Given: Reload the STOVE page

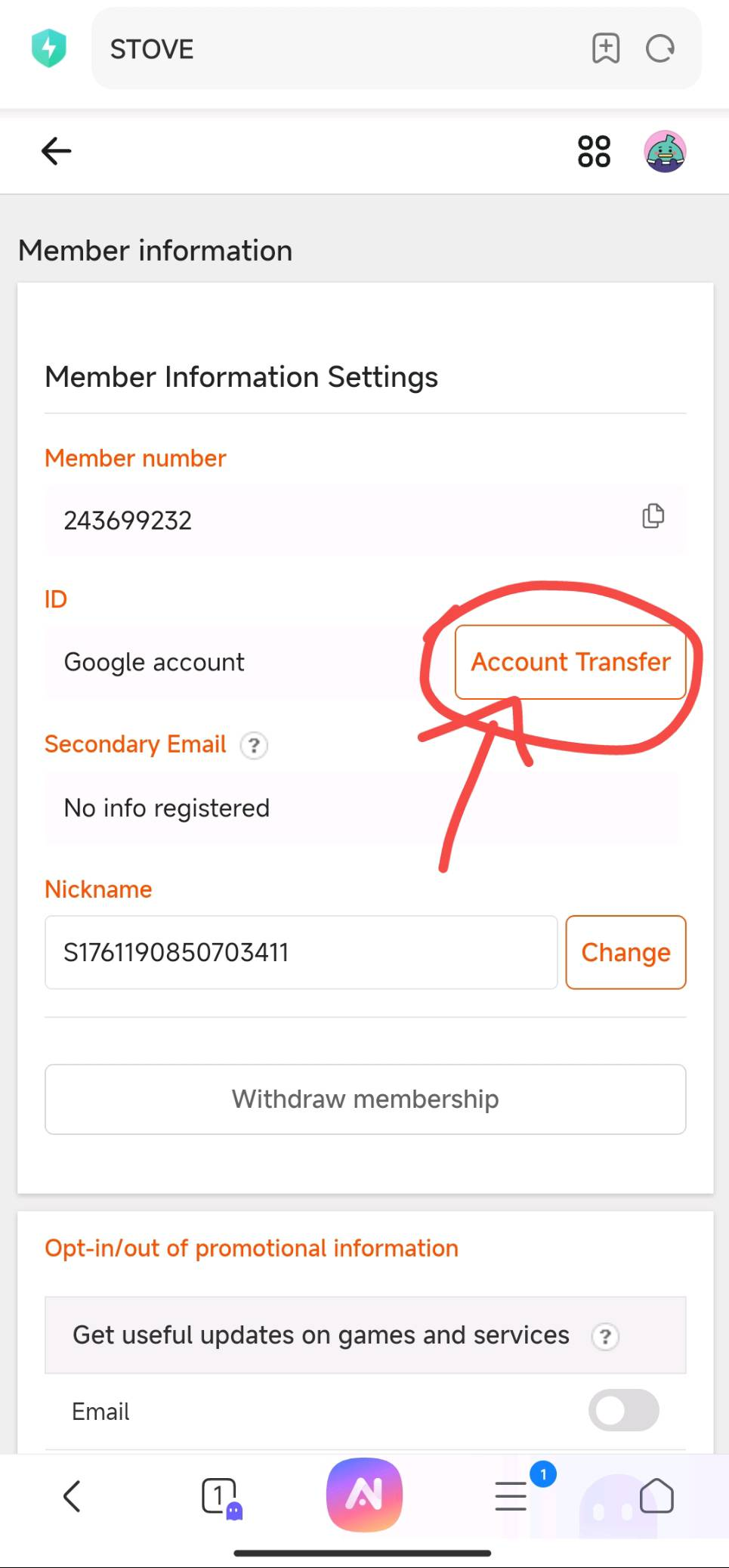Looking at the screenshot, I should point(660,49).
